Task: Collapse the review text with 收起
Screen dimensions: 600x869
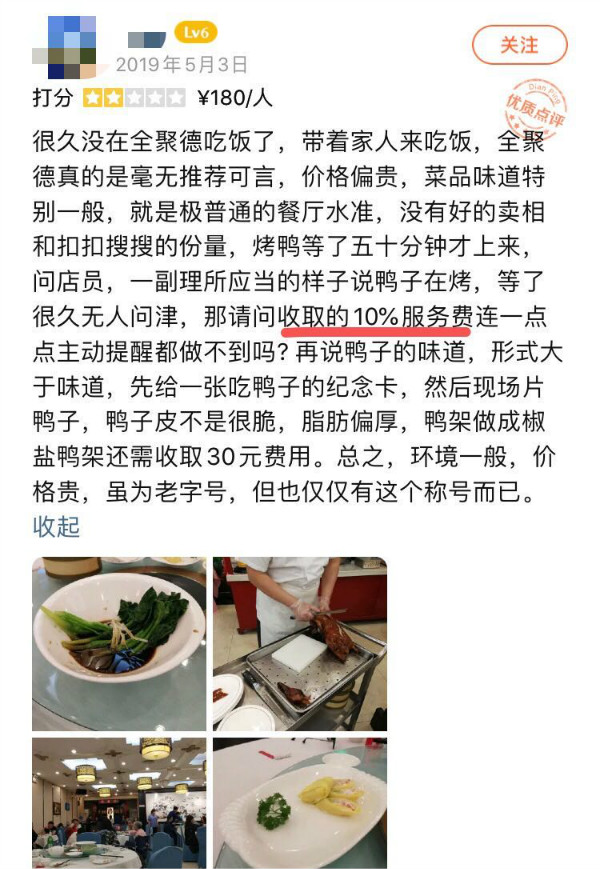Action: pos(55,527)
